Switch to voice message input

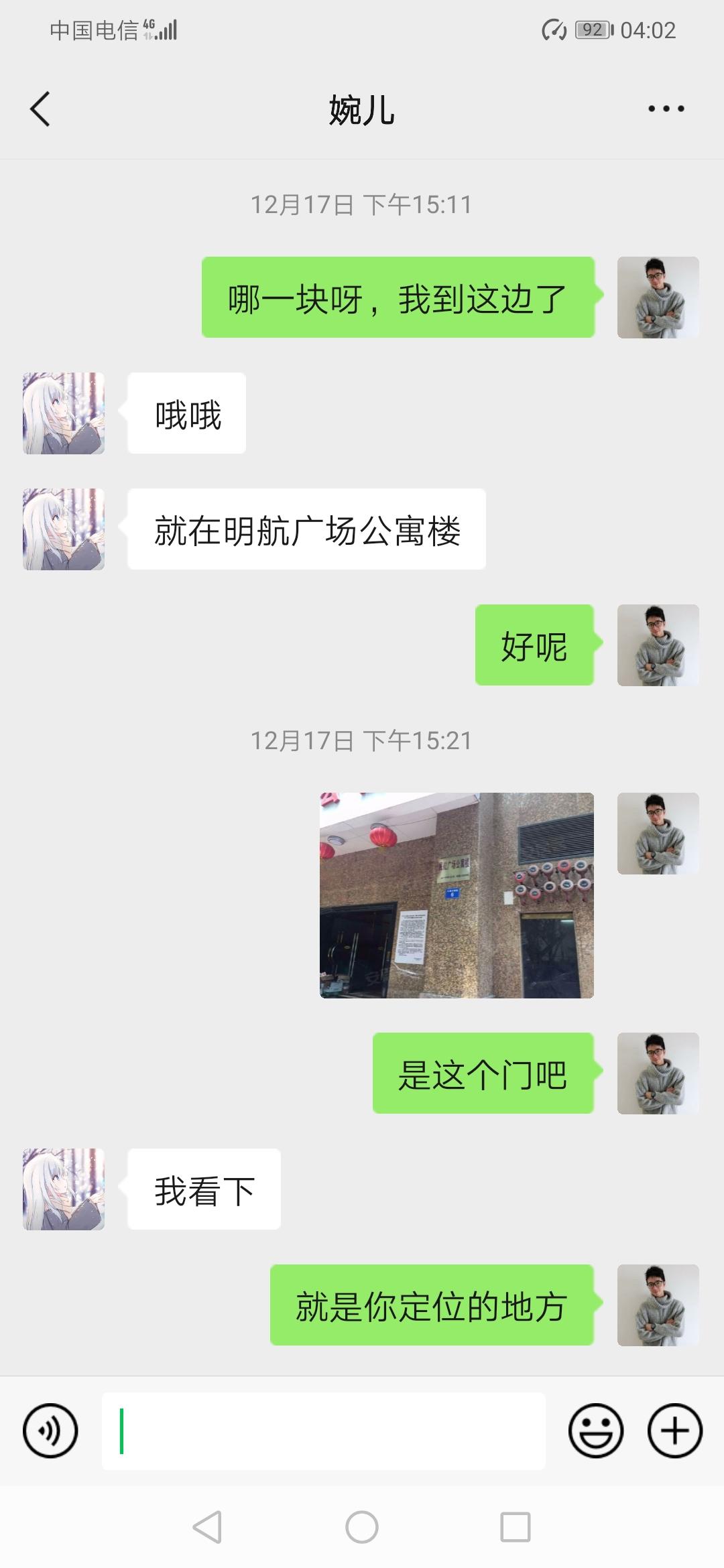(50, 1431)
